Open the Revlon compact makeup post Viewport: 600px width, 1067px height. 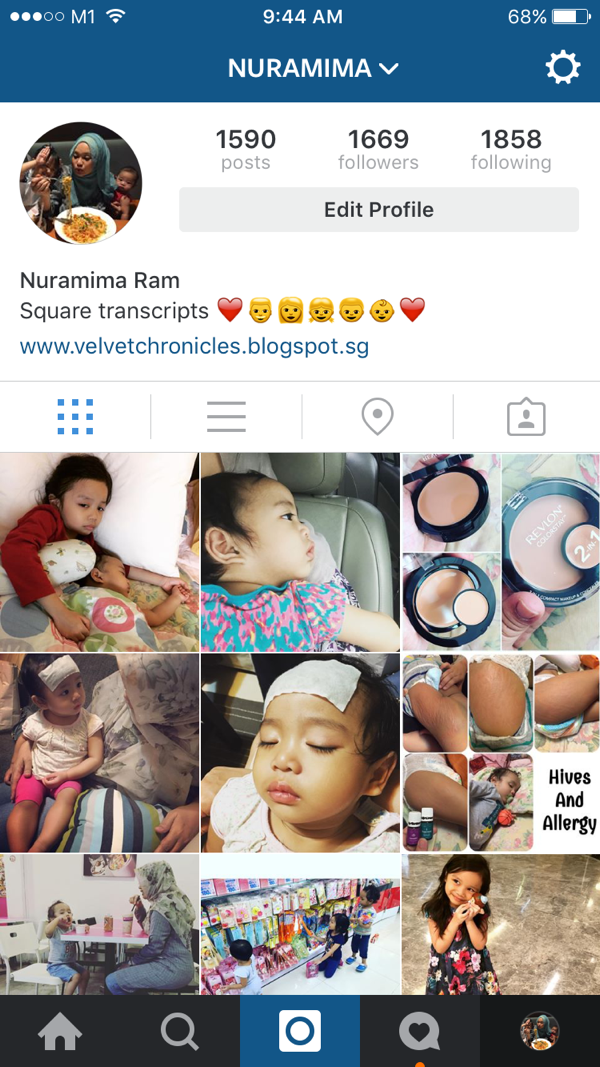click(500, 551)
